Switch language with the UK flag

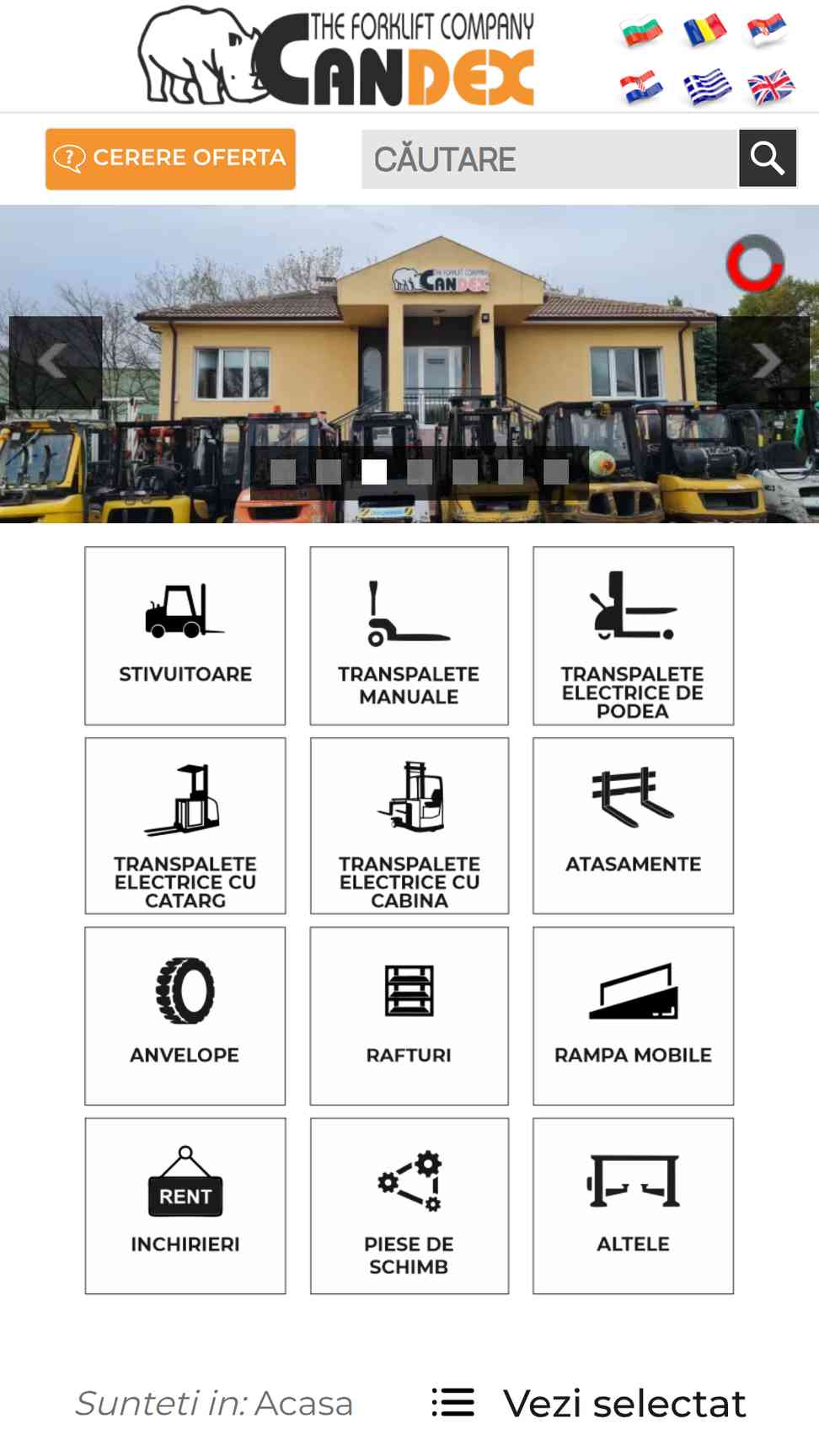coord(770,87)
